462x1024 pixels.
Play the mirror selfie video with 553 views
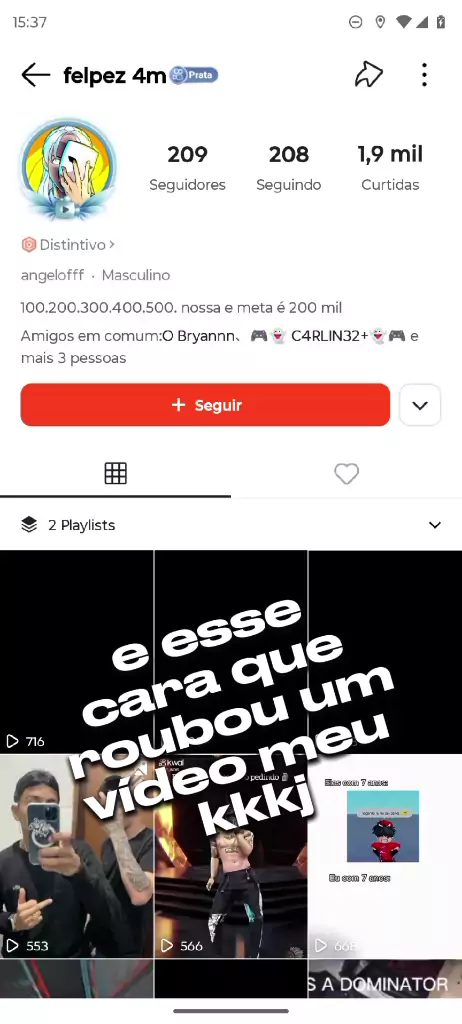click(76, 856)
